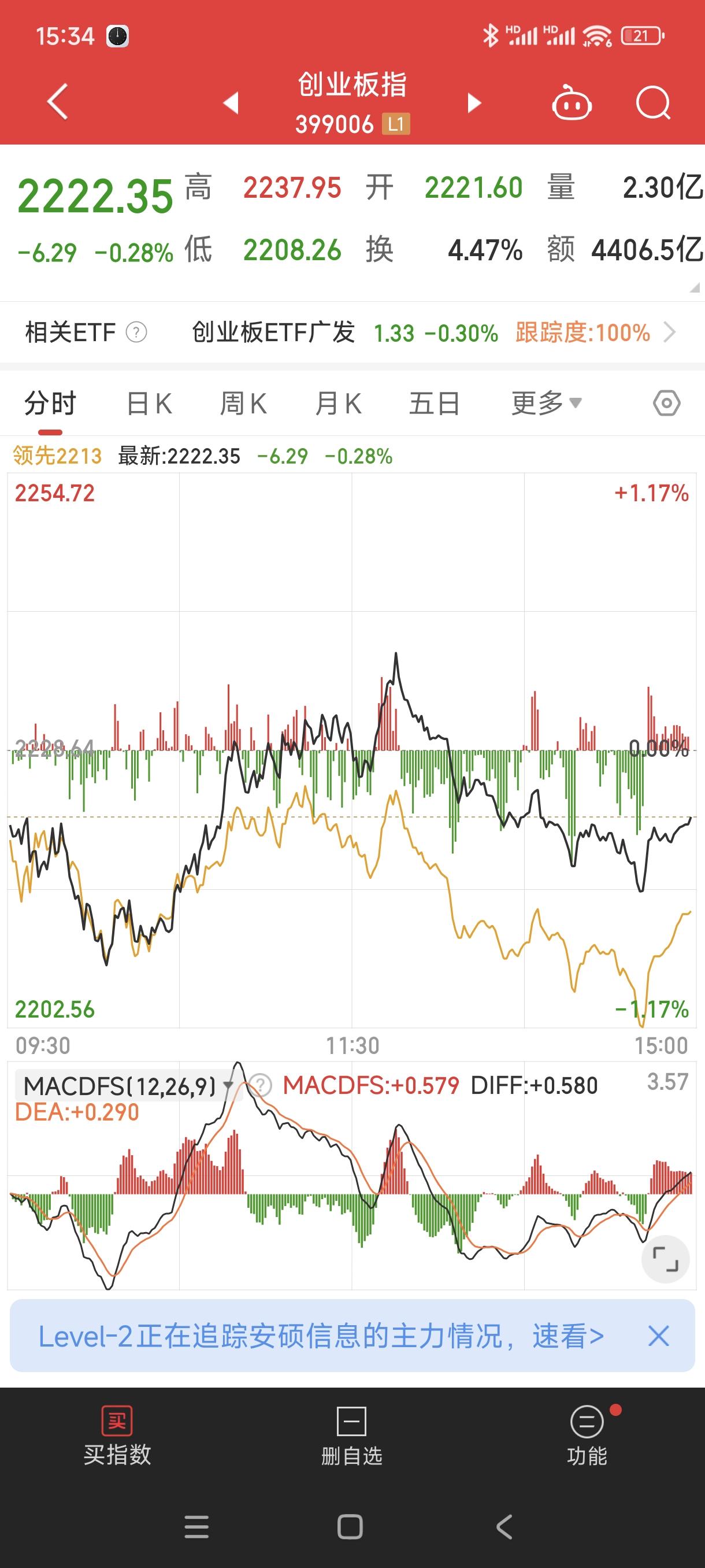This screenshot has width=705, height=1568.
Task: Dismiss the Level-2 banner
Action: click(x=658, y=1336)
